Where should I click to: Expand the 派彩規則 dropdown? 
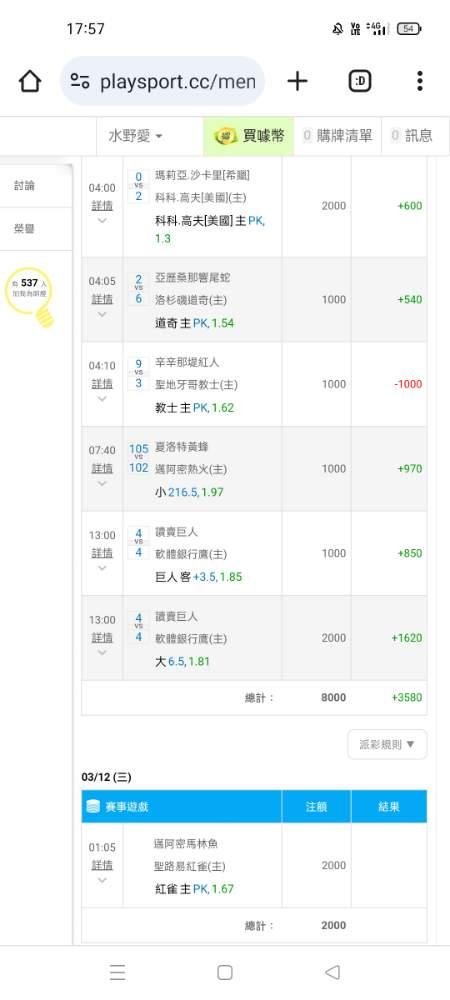point(387,744)
